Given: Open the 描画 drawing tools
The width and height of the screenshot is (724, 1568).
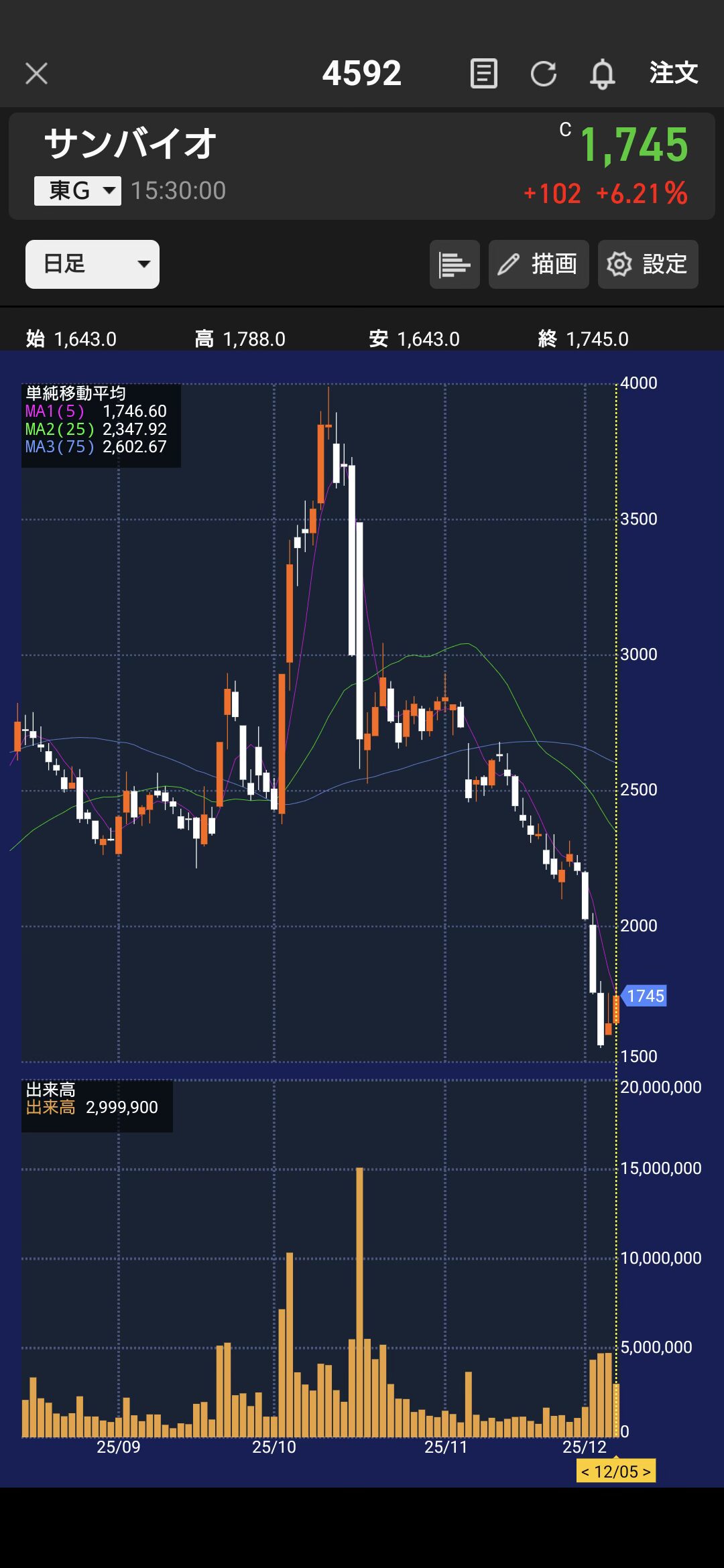Looking at the screenshot, I should coord(538,264).
